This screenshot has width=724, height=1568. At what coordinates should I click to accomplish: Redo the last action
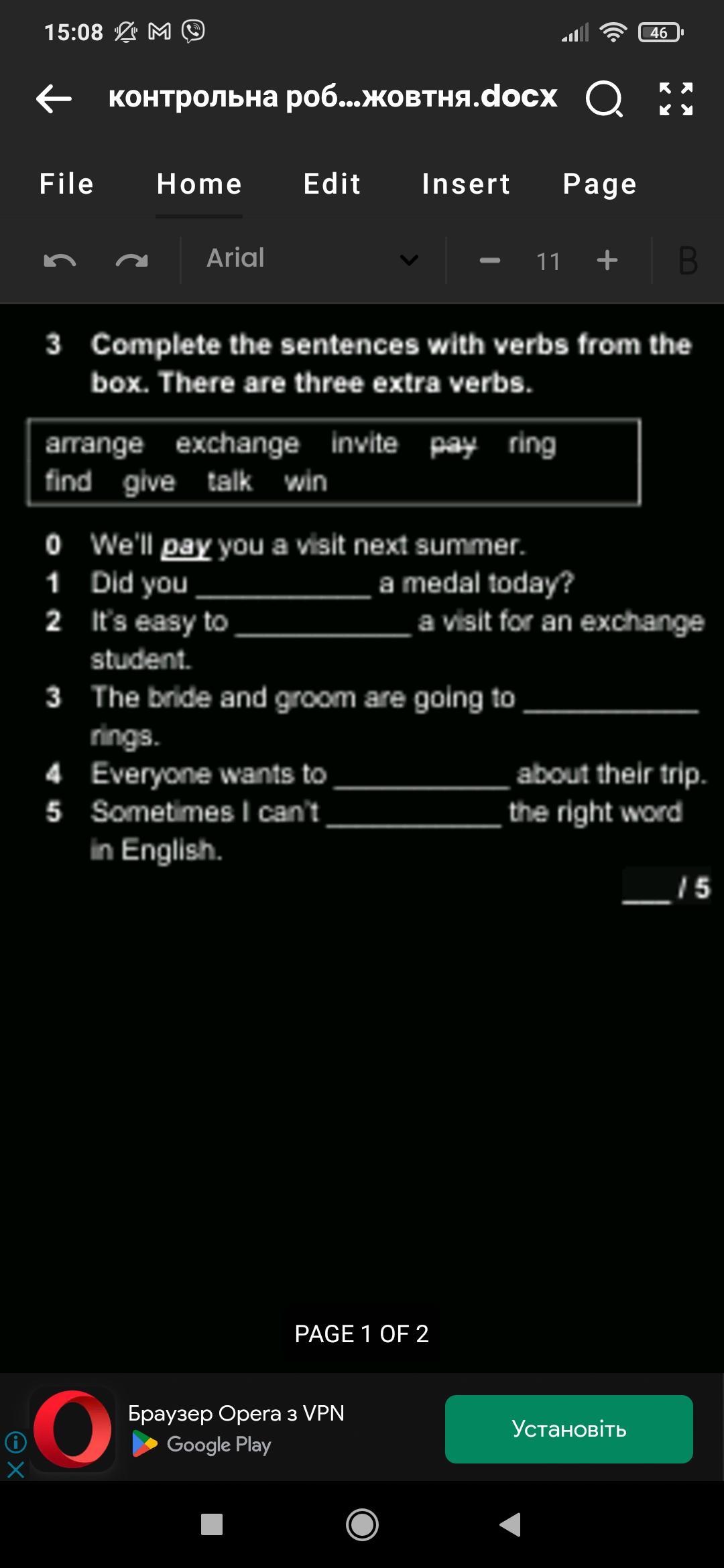[x=131, y=260]
